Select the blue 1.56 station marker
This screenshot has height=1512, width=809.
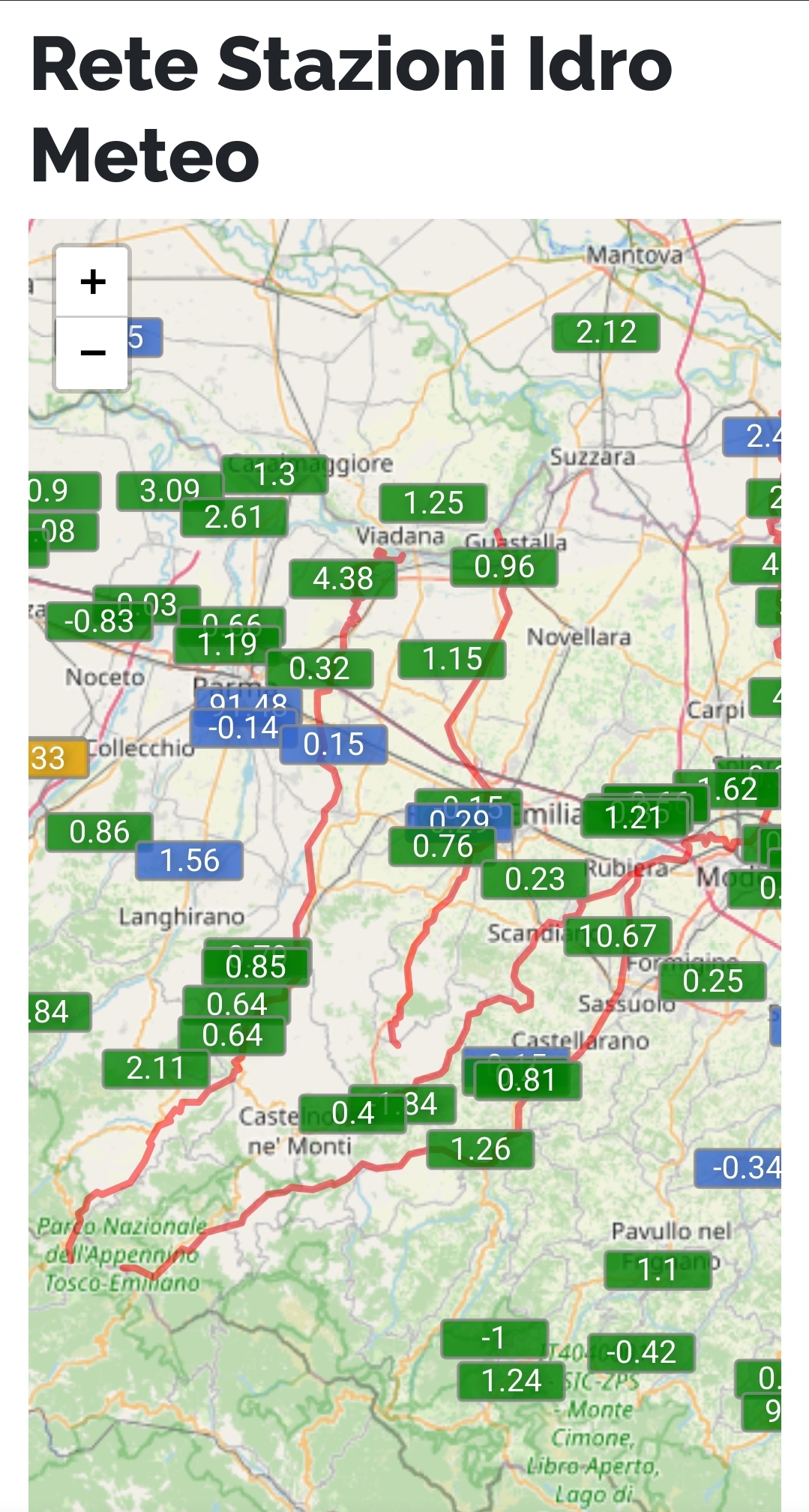coord(189,861)
